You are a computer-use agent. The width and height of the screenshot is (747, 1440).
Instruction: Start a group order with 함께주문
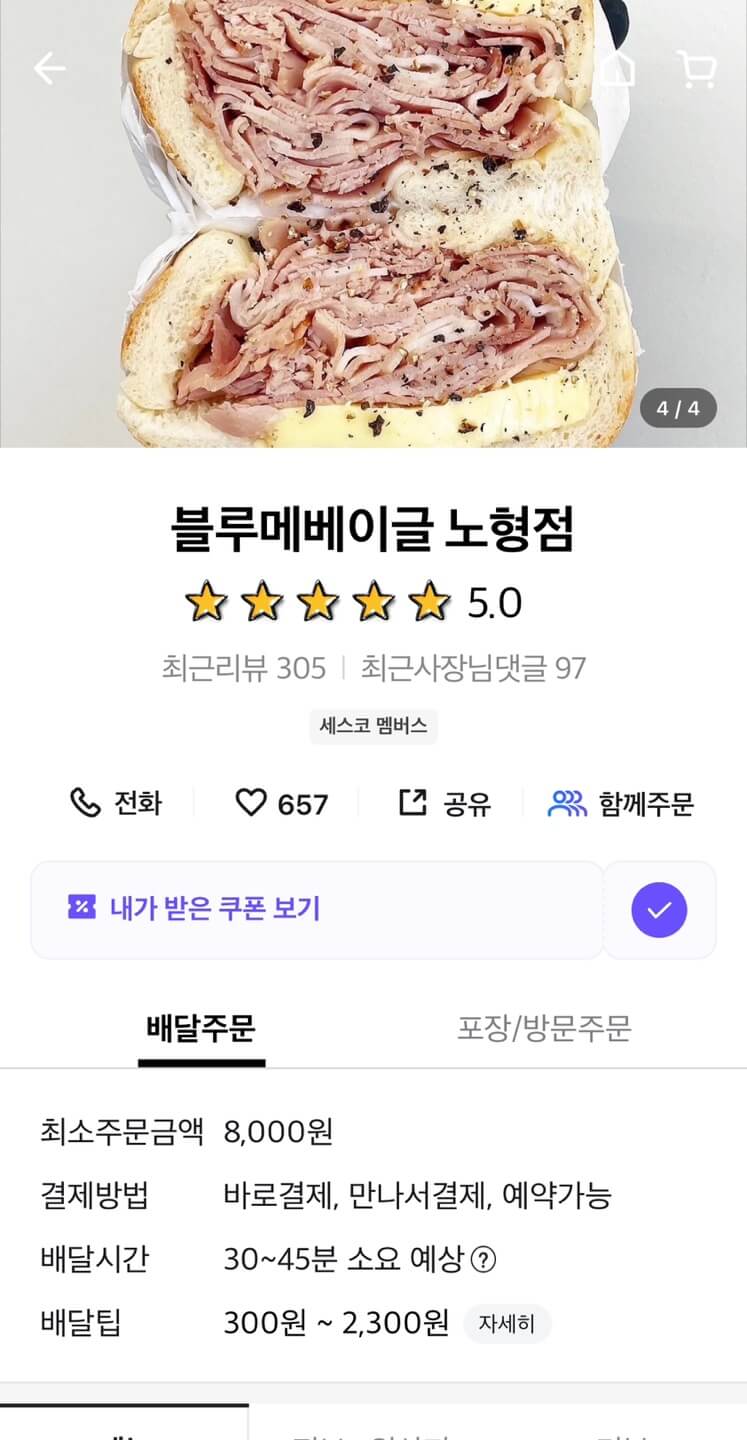point(621,803)
